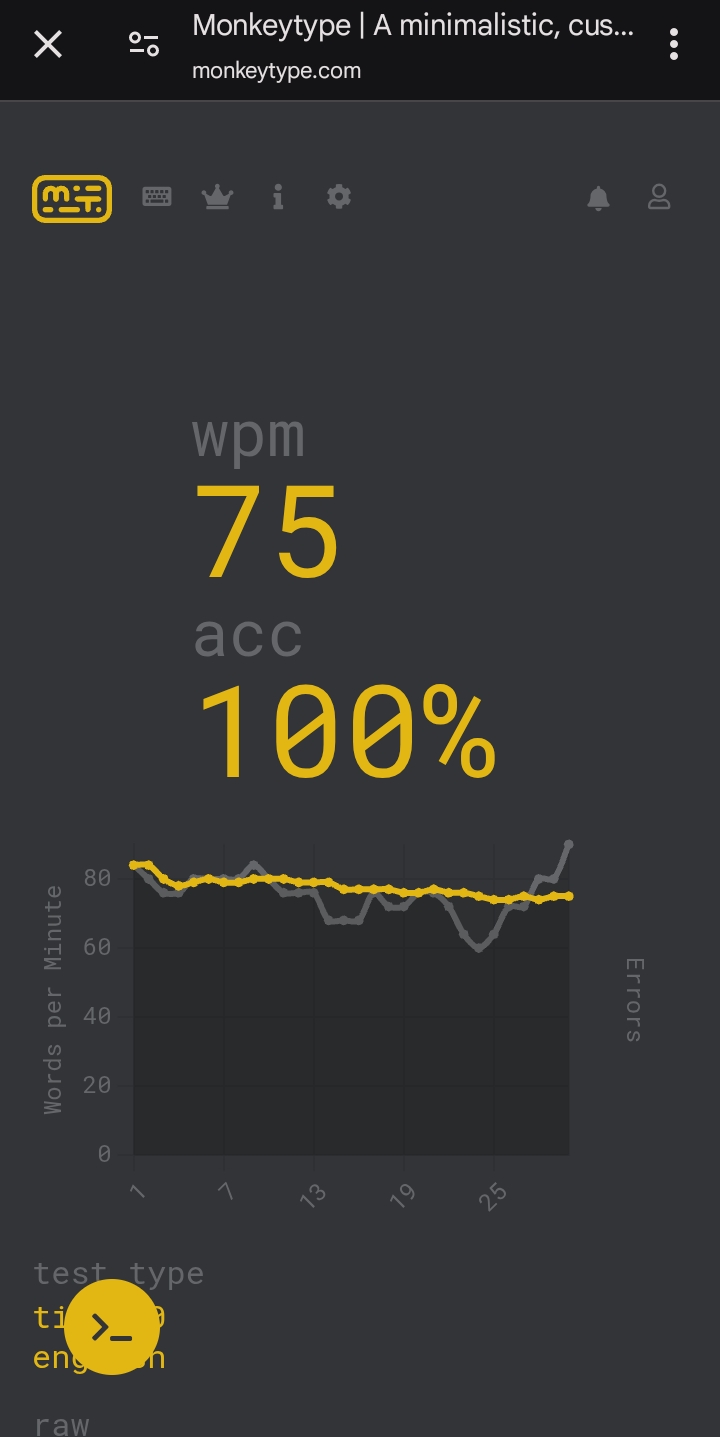Viewport: 720px width, 1437px height.
Task: Open the browser overflow menu
Action: tap(674, 44)
